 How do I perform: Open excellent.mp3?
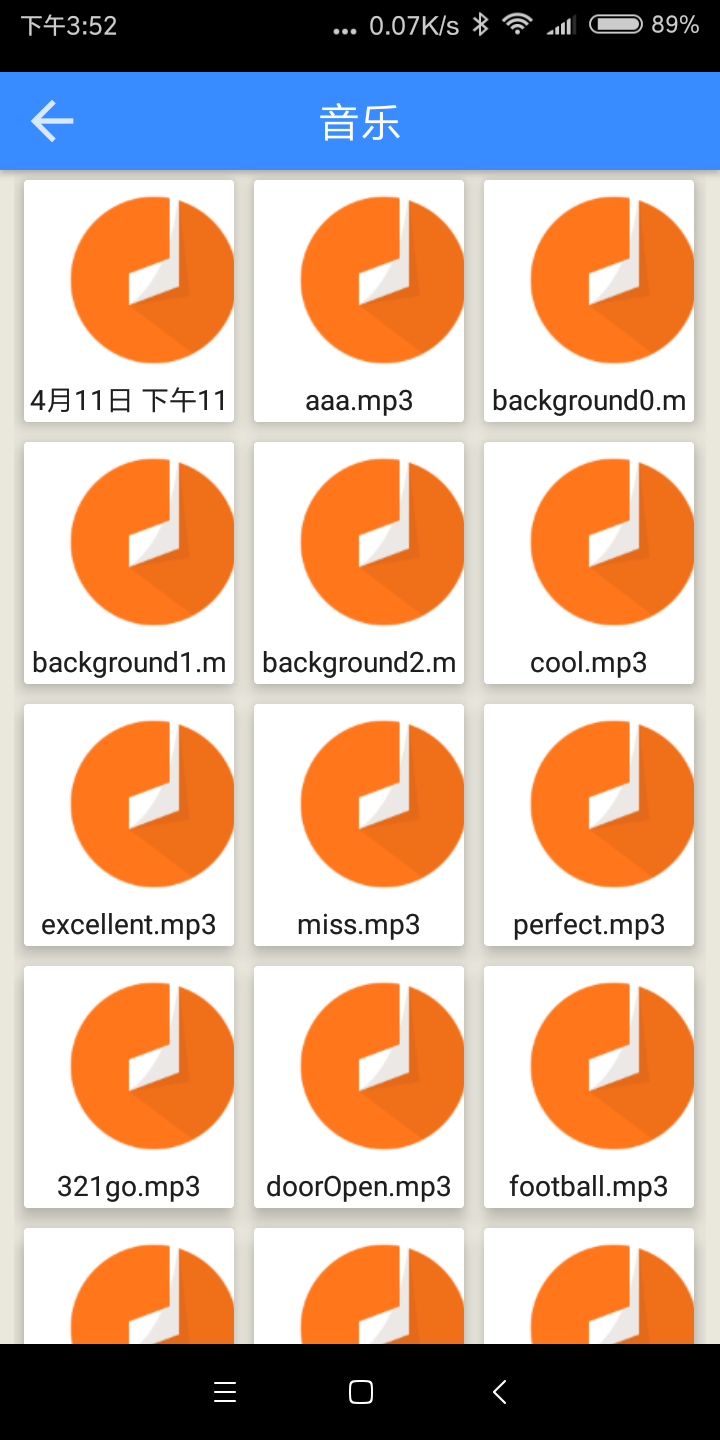[129, 825]
